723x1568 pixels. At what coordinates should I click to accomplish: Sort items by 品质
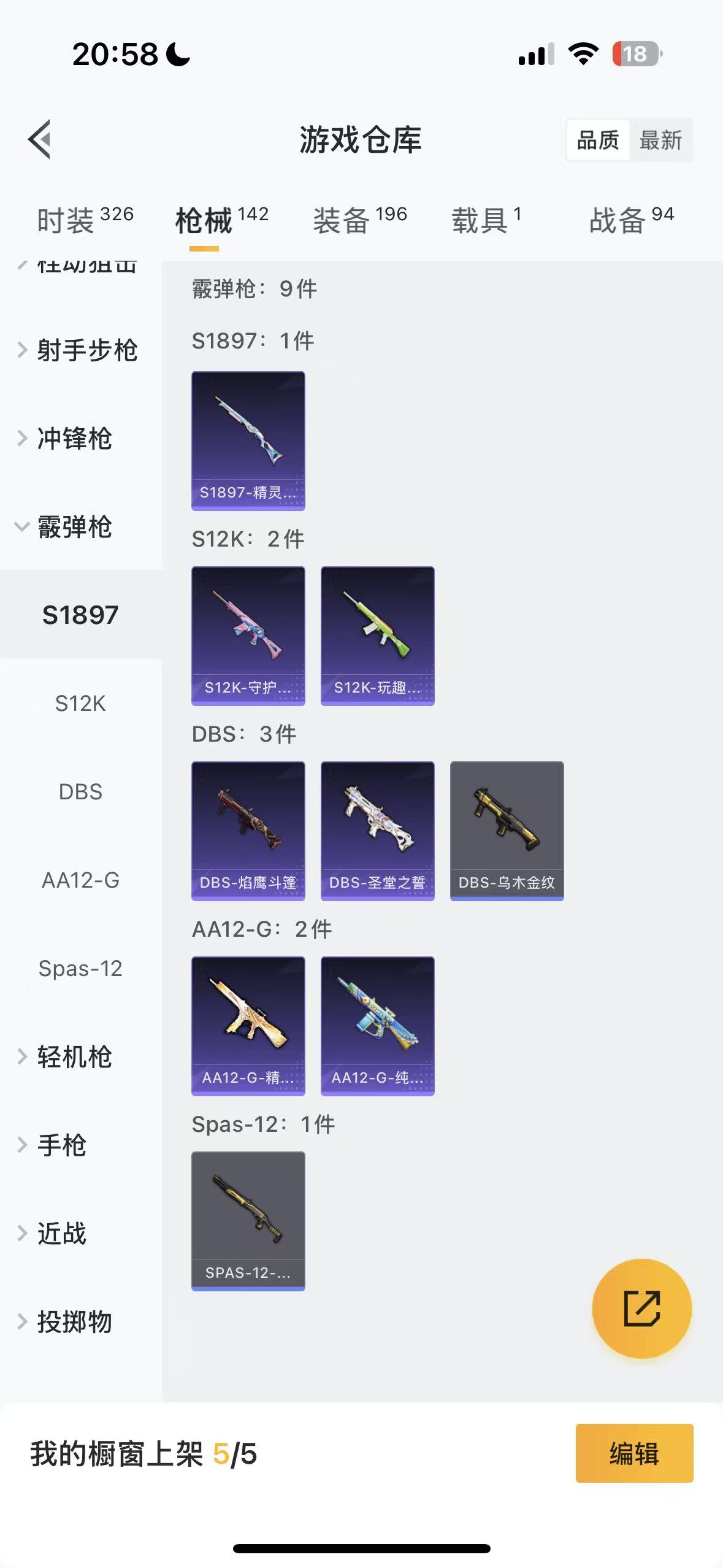point(598,140)
